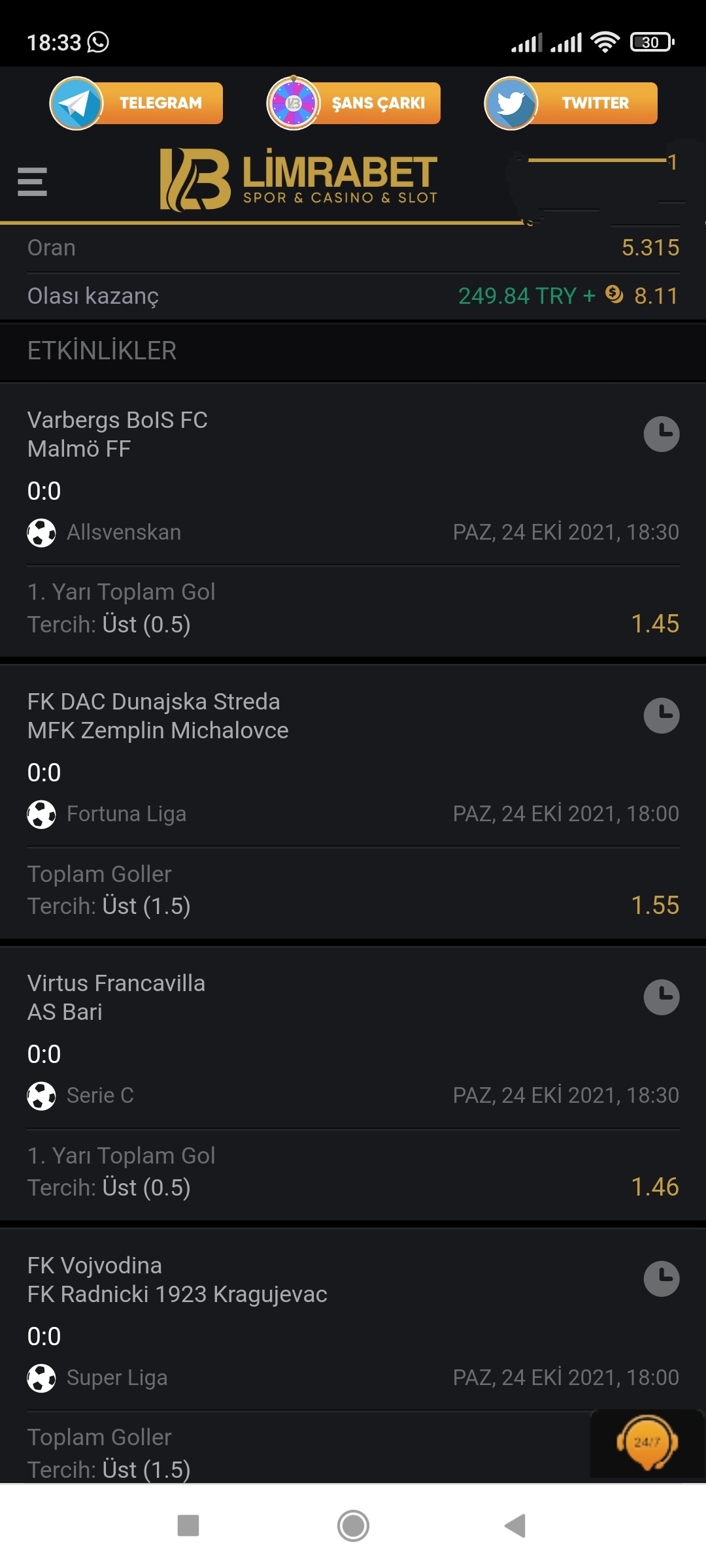Open the hamburger drawer menu
This screenshot has height=1568, width=706.
(x=32, y=182)
